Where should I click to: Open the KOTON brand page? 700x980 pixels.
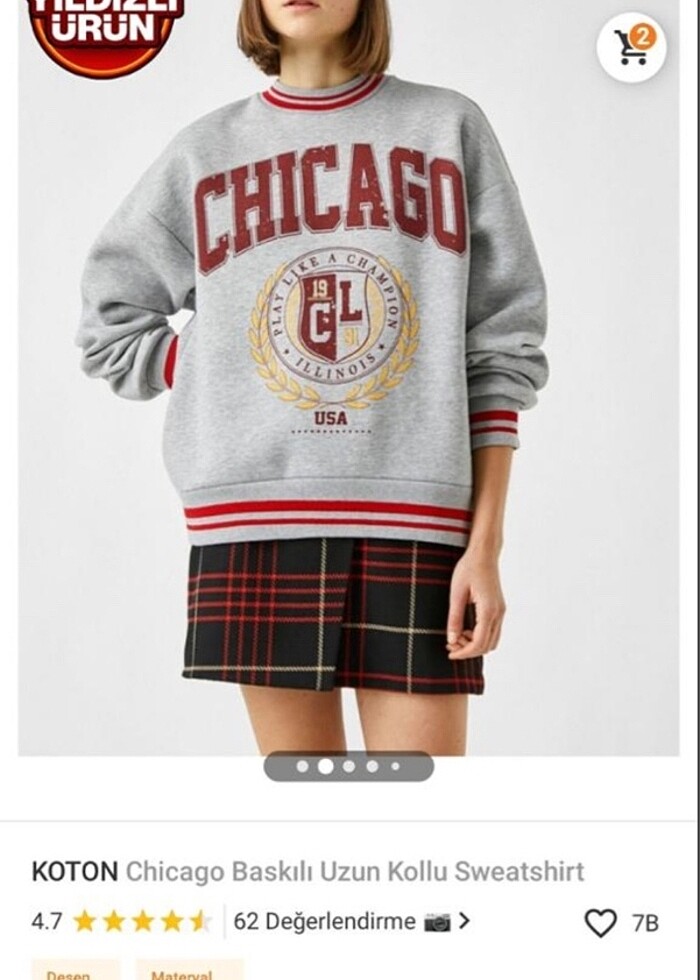(74, 871)
